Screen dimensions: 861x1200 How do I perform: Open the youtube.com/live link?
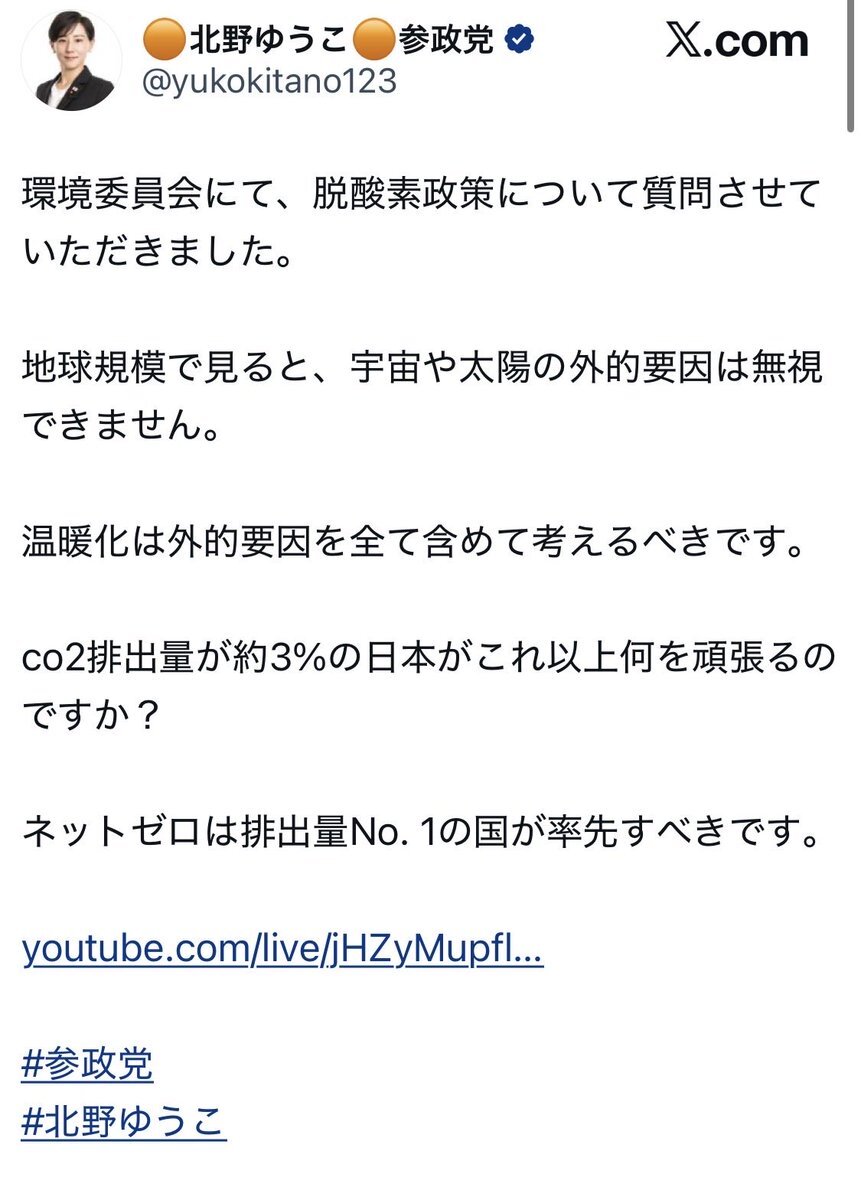coord(282,949)
